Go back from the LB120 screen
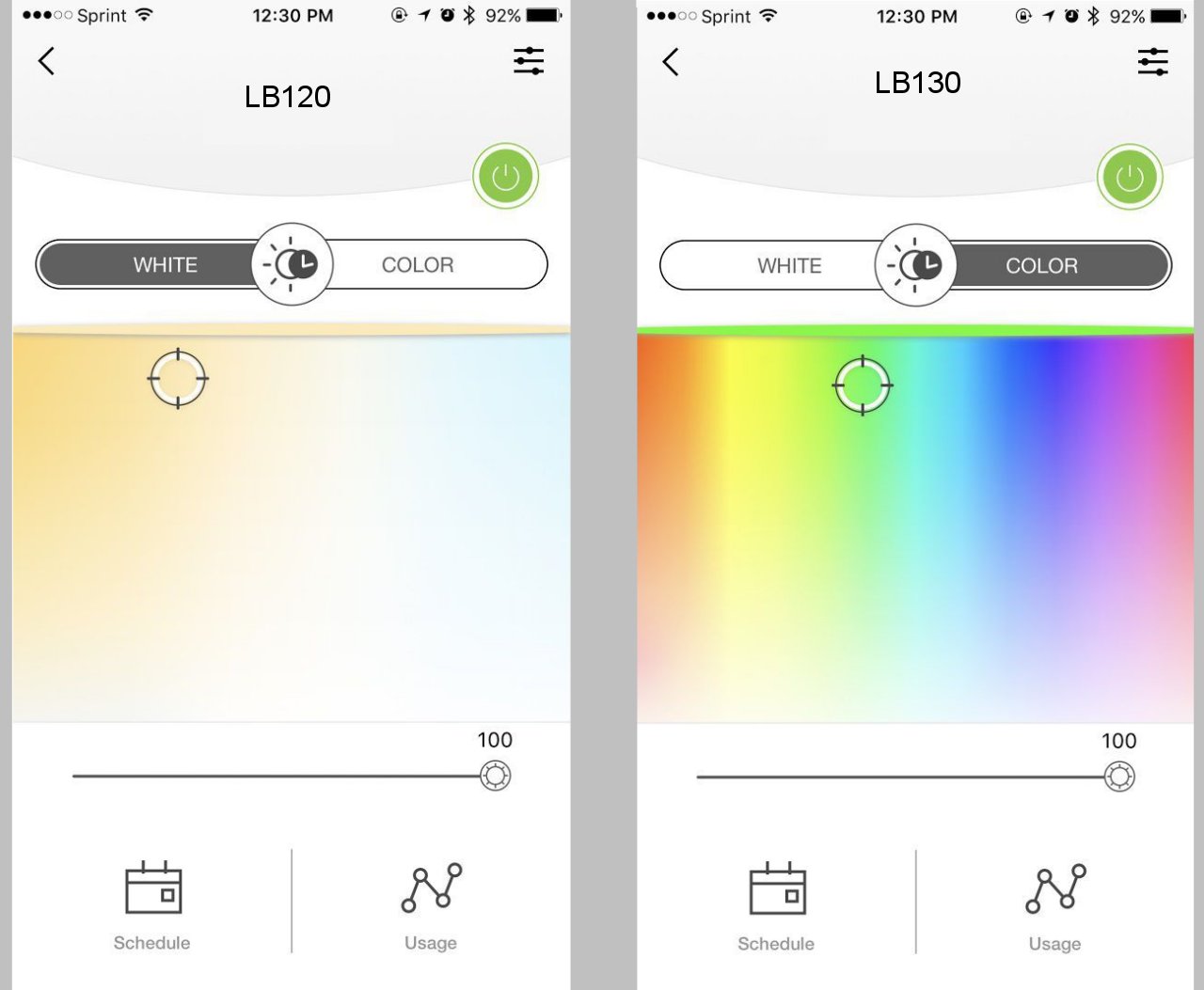The height and width of the screenshot is (990, 1204). (46, 61)
